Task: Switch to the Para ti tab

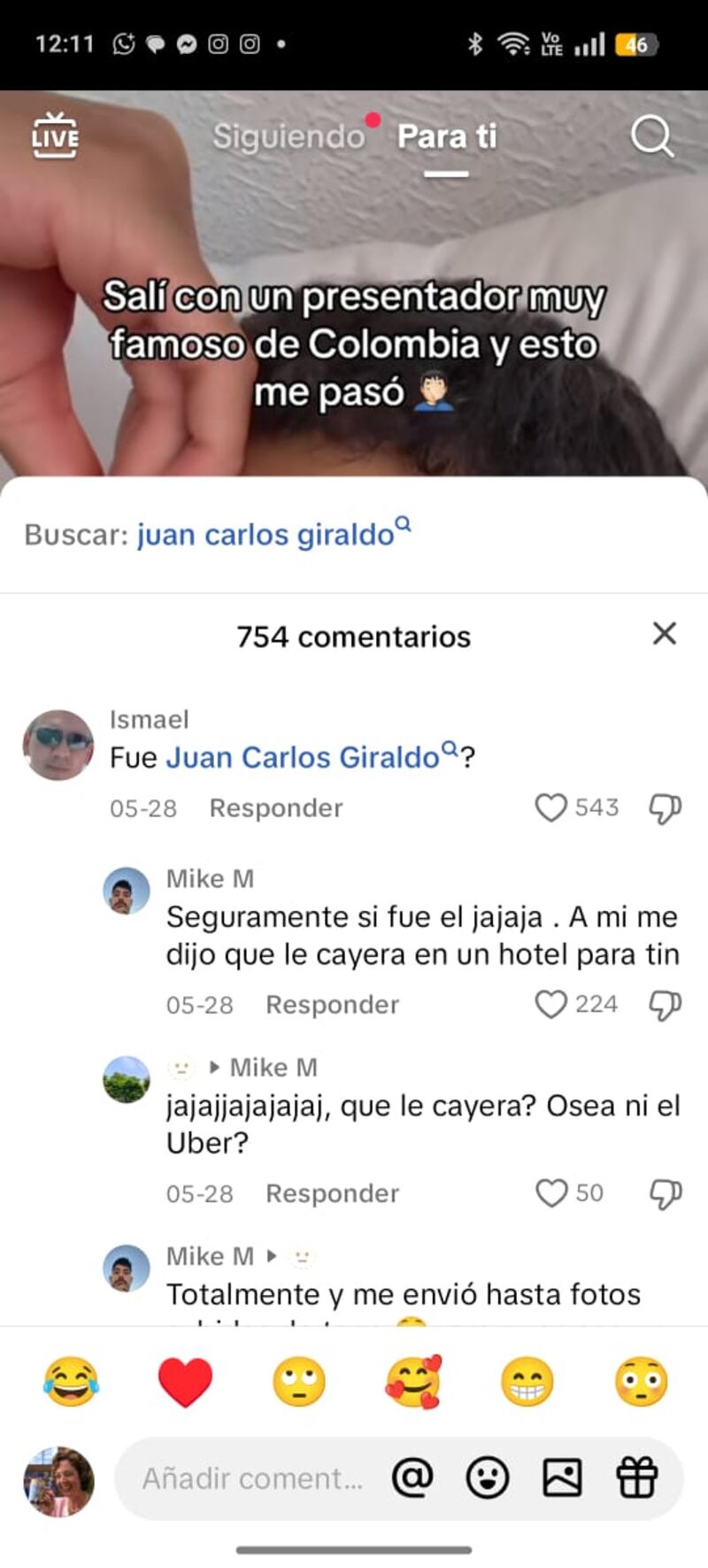Action: tap(447, 136)
